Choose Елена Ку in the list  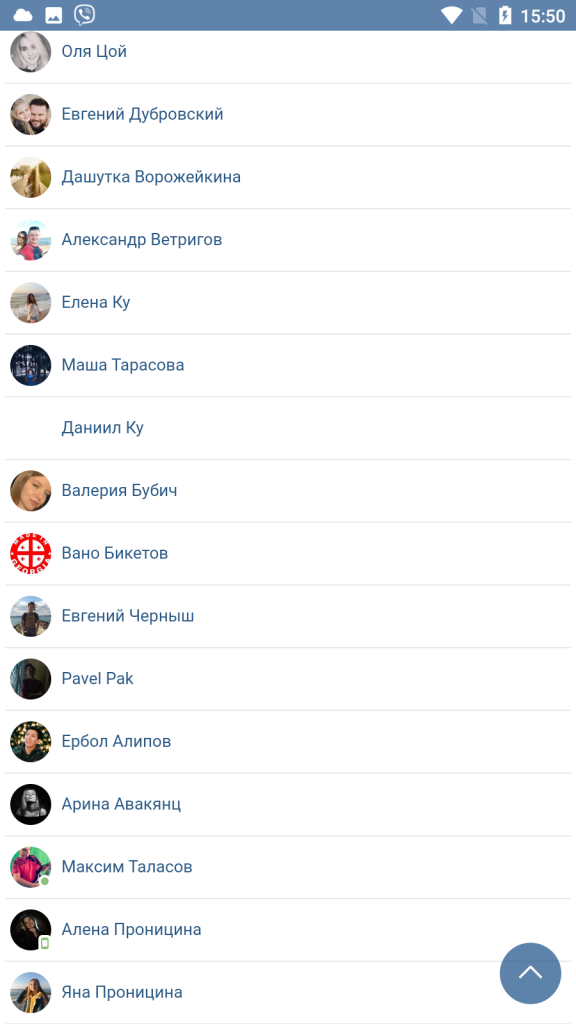pos(288,302)
